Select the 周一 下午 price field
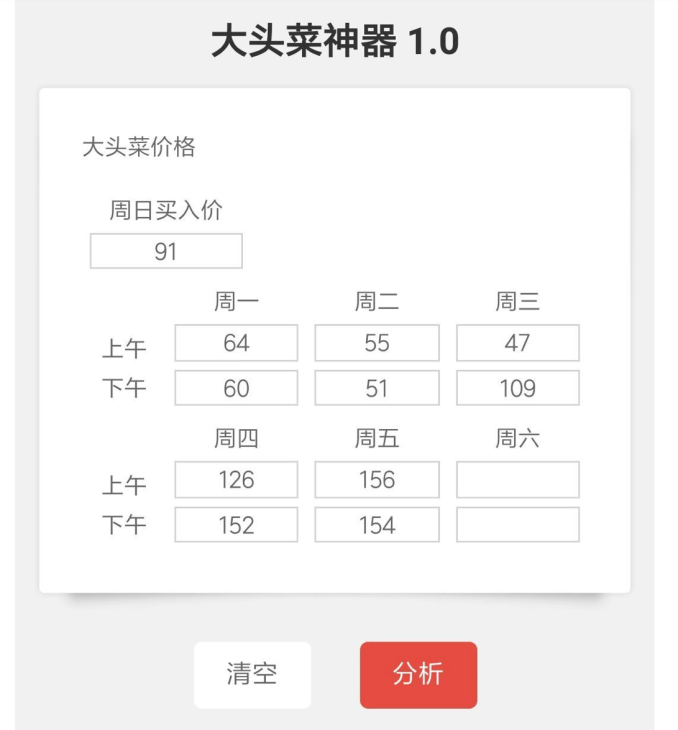678x730 pixels. coord(236,388)
